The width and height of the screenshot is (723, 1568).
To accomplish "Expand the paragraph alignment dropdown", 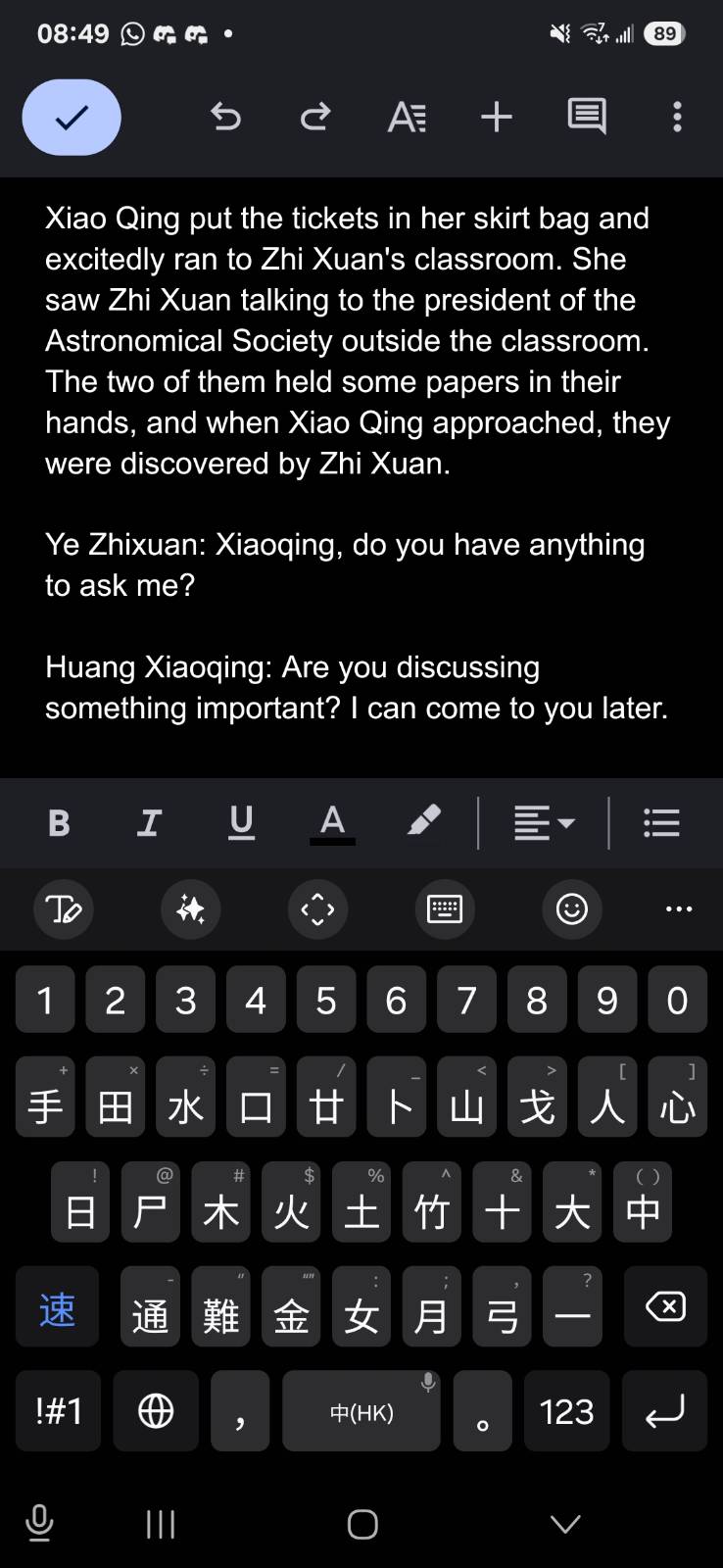I will [544, 822].
